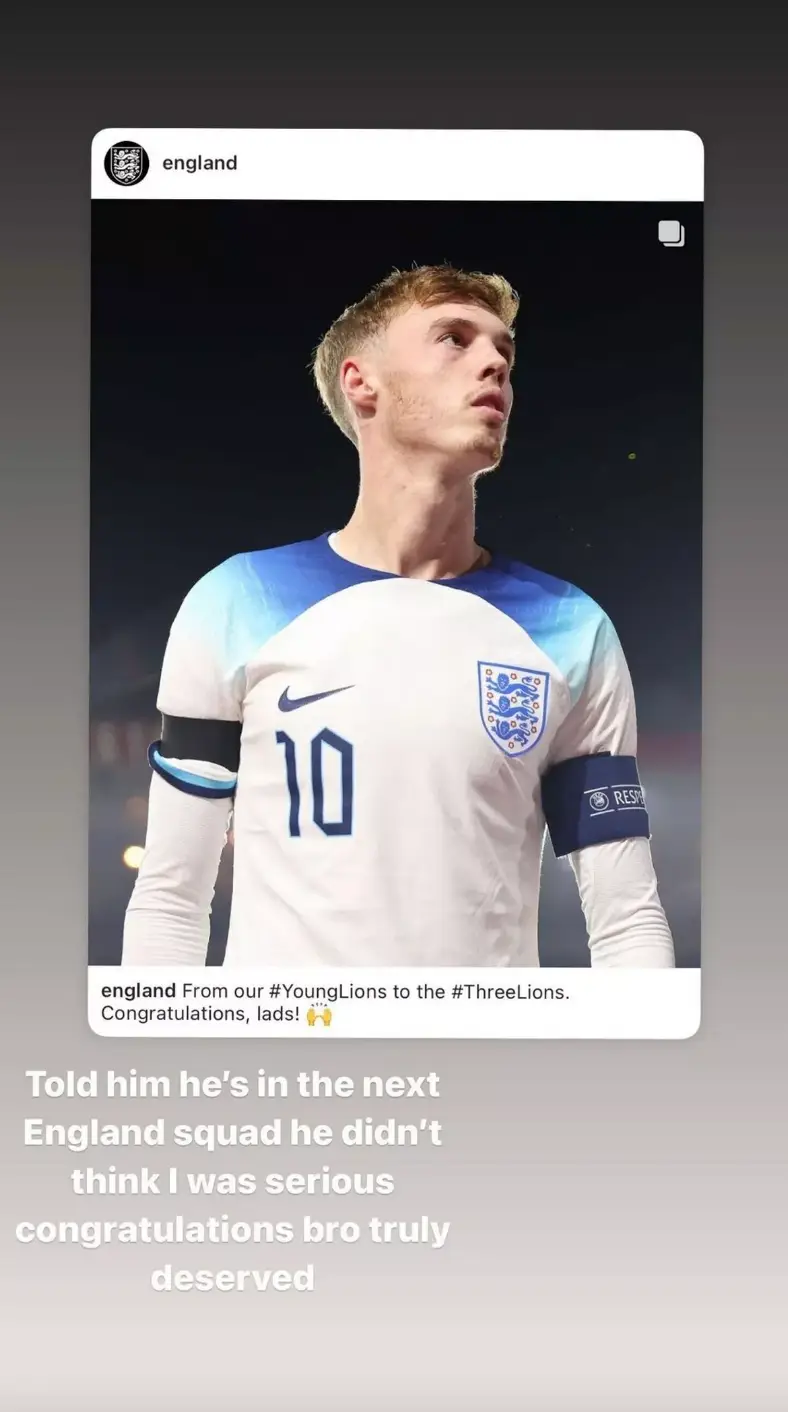Open the england username at the top
This screenshot has width=788, height=1412.
point(199,163)
